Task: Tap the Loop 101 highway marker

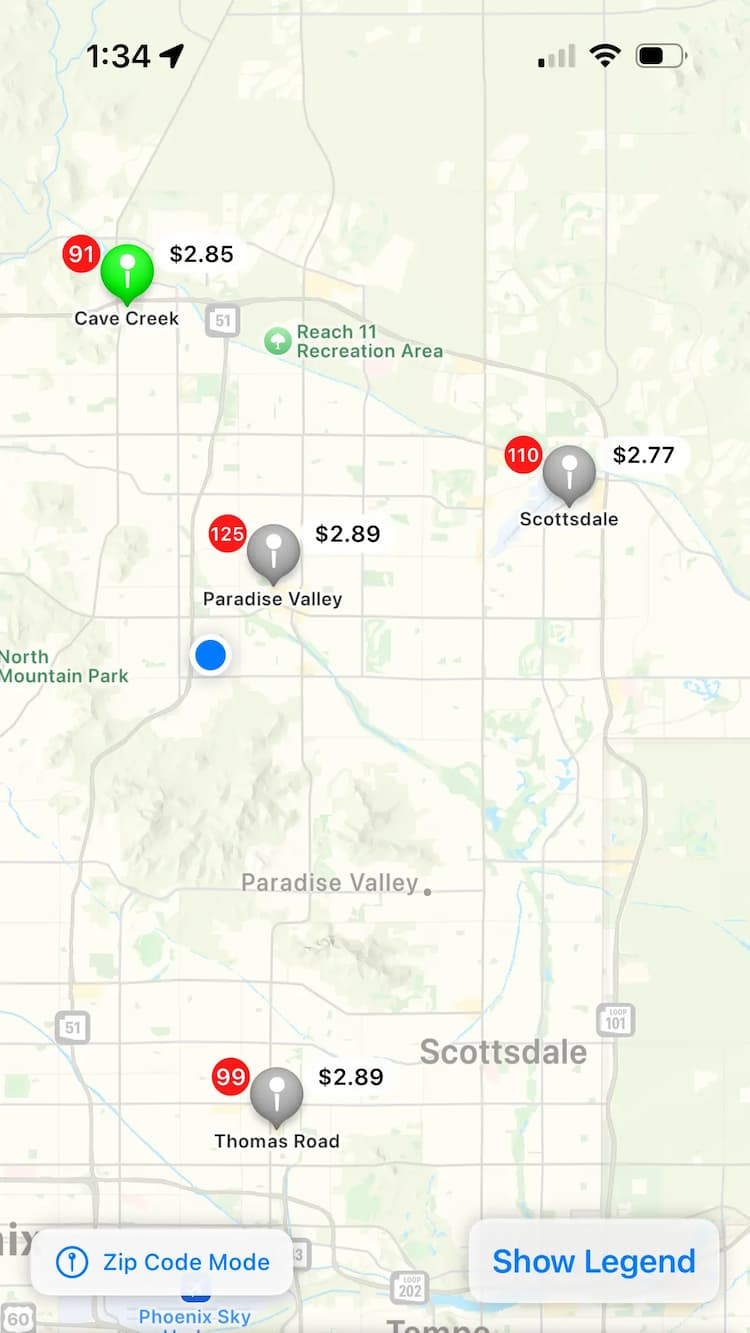Action: tap(613, 1019)
